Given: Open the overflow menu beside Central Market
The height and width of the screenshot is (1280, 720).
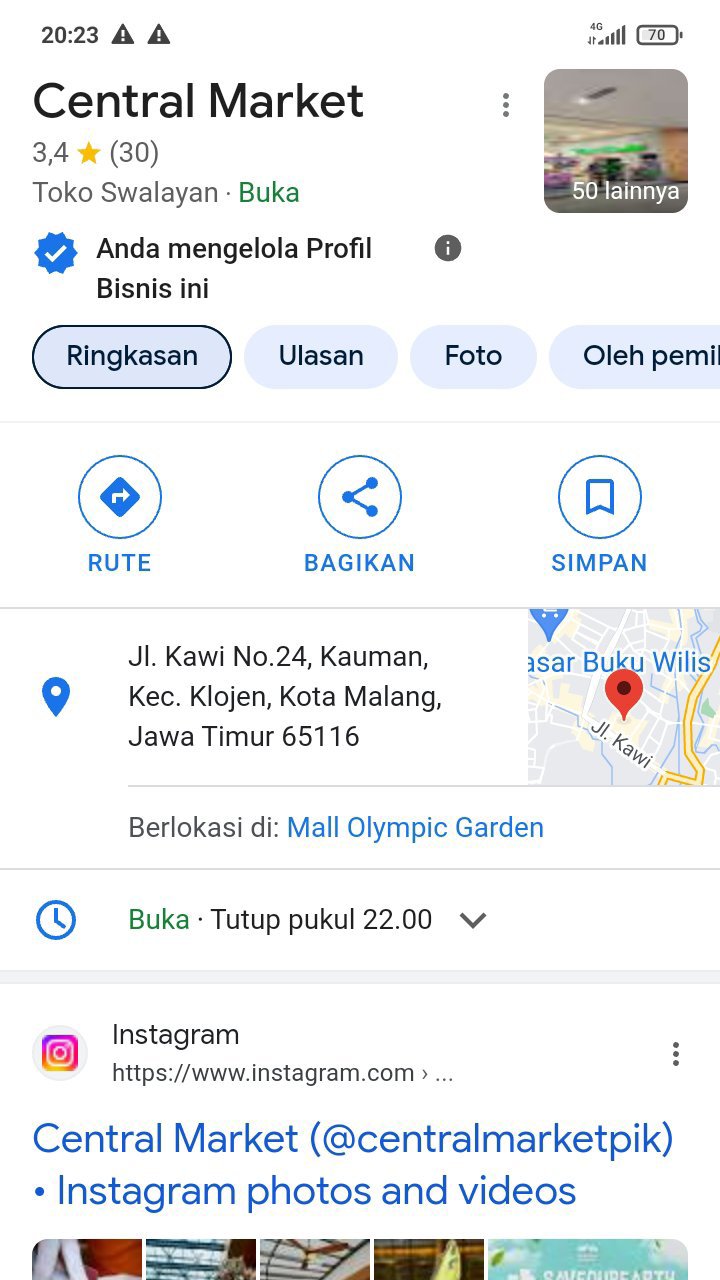Looking at the screenshot, I should pos(506,105).
